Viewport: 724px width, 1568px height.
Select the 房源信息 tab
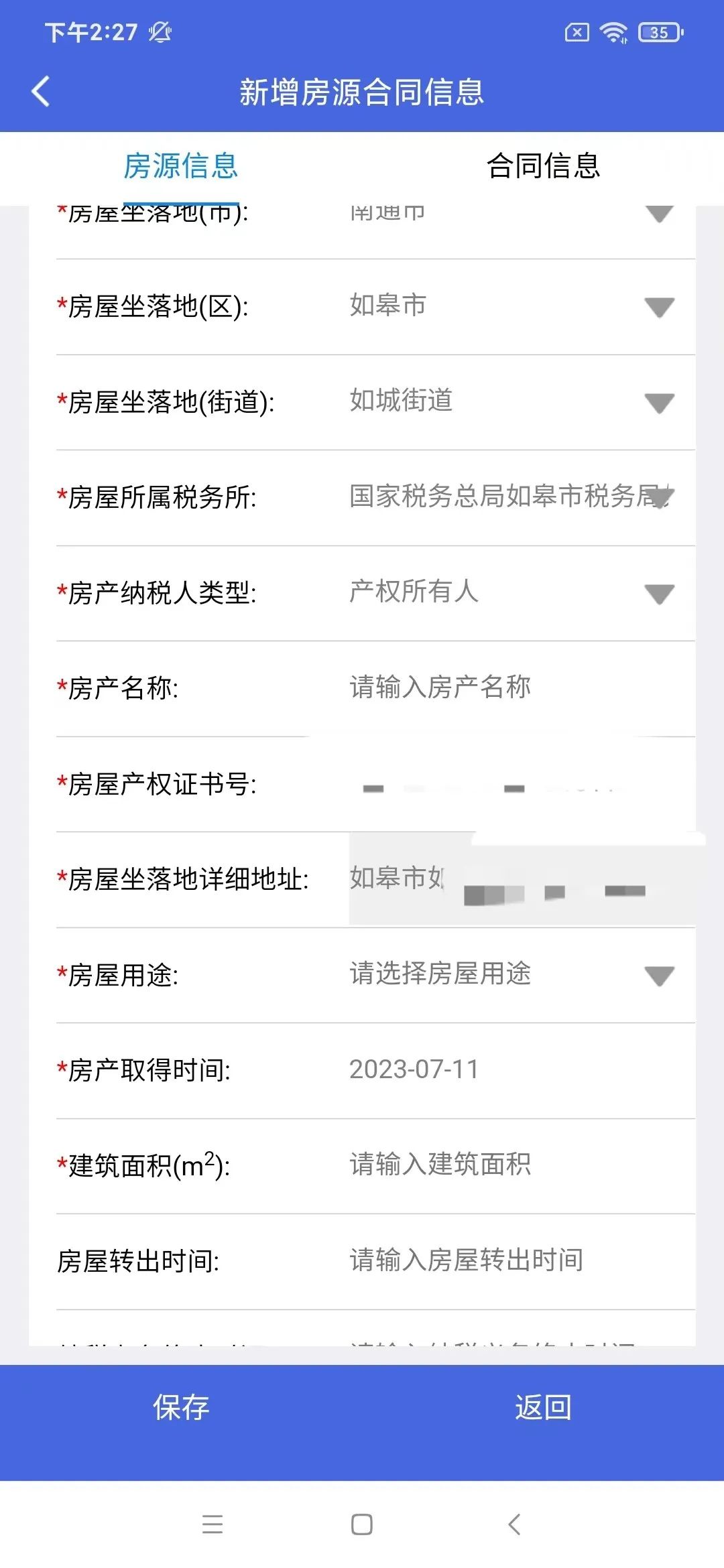[x=181, y=166]
